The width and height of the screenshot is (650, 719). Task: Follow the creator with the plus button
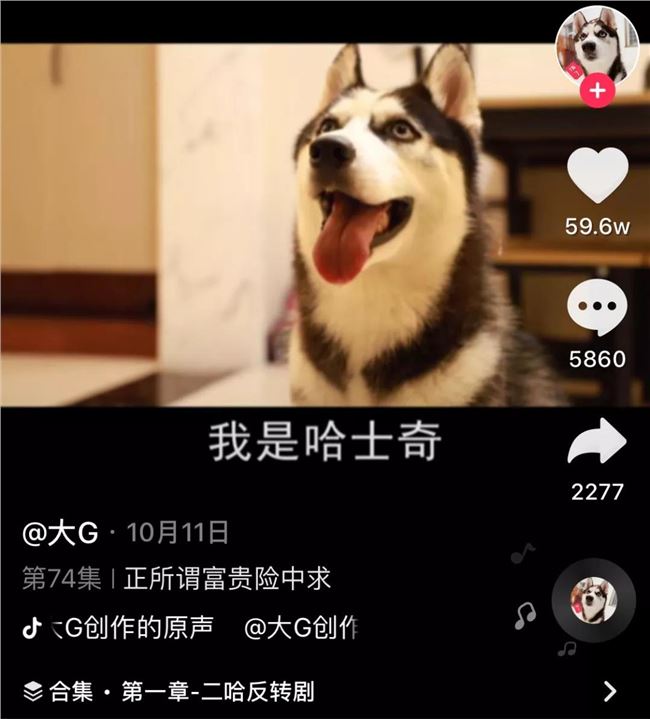click(x=597, y=91)
